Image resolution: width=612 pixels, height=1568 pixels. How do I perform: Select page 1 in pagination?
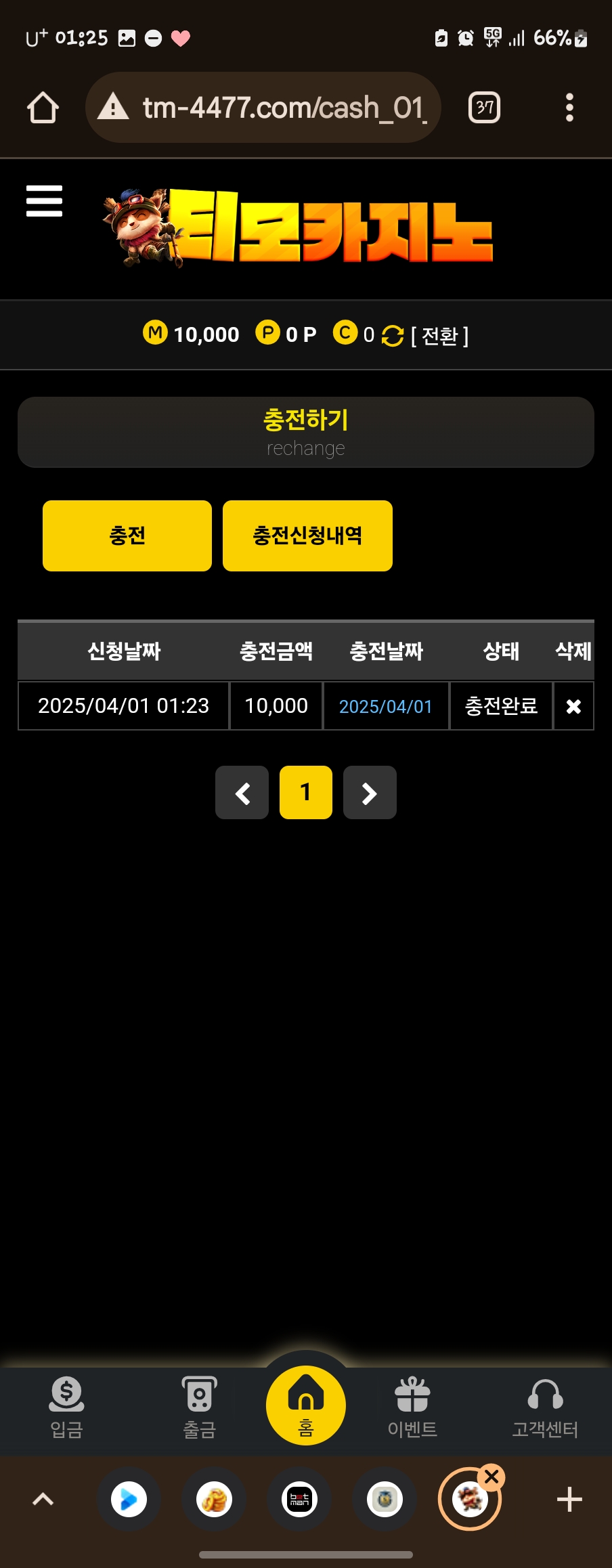(306, 793)
